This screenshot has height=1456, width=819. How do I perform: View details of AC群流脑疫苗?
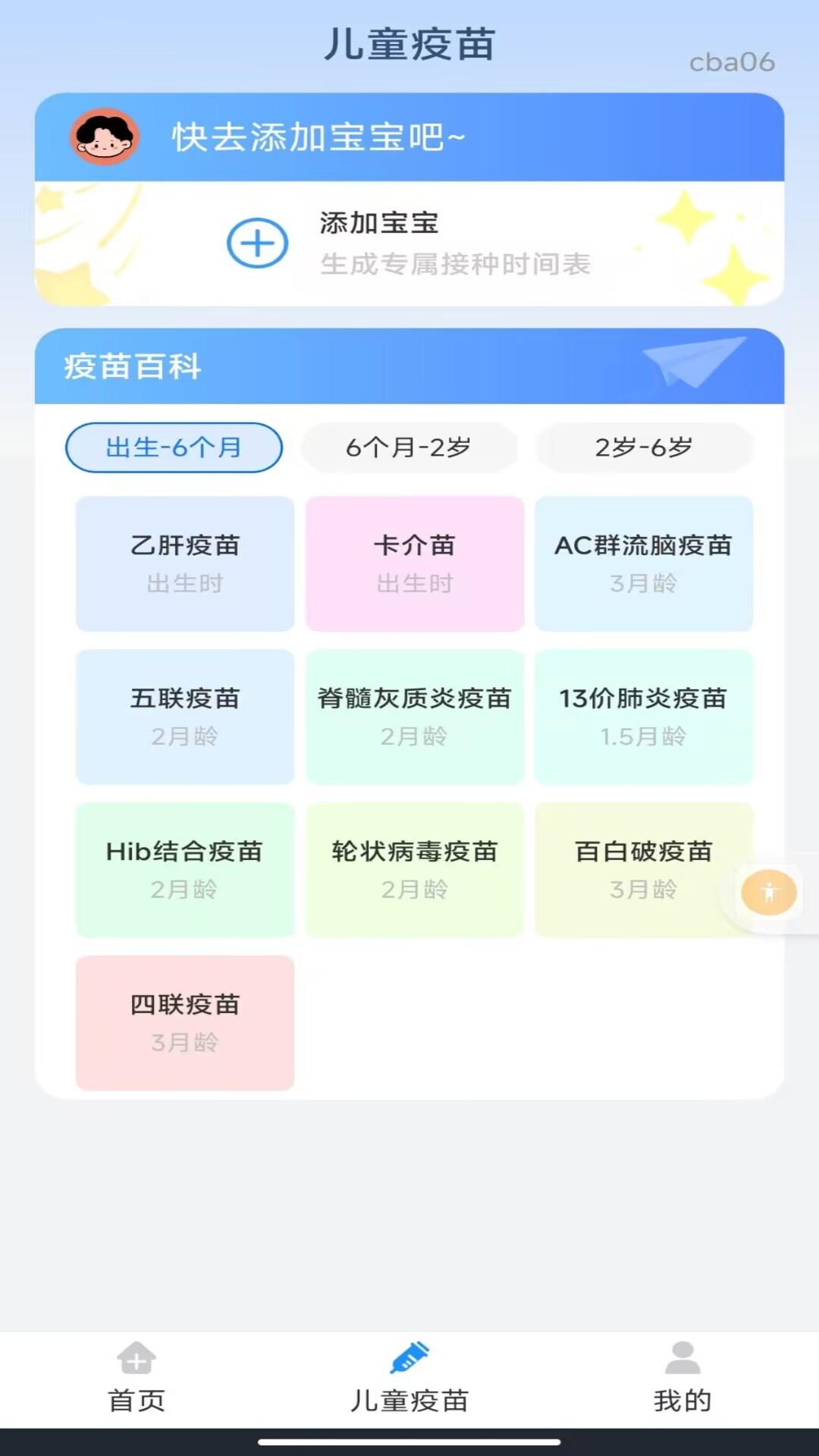(644, 563)
